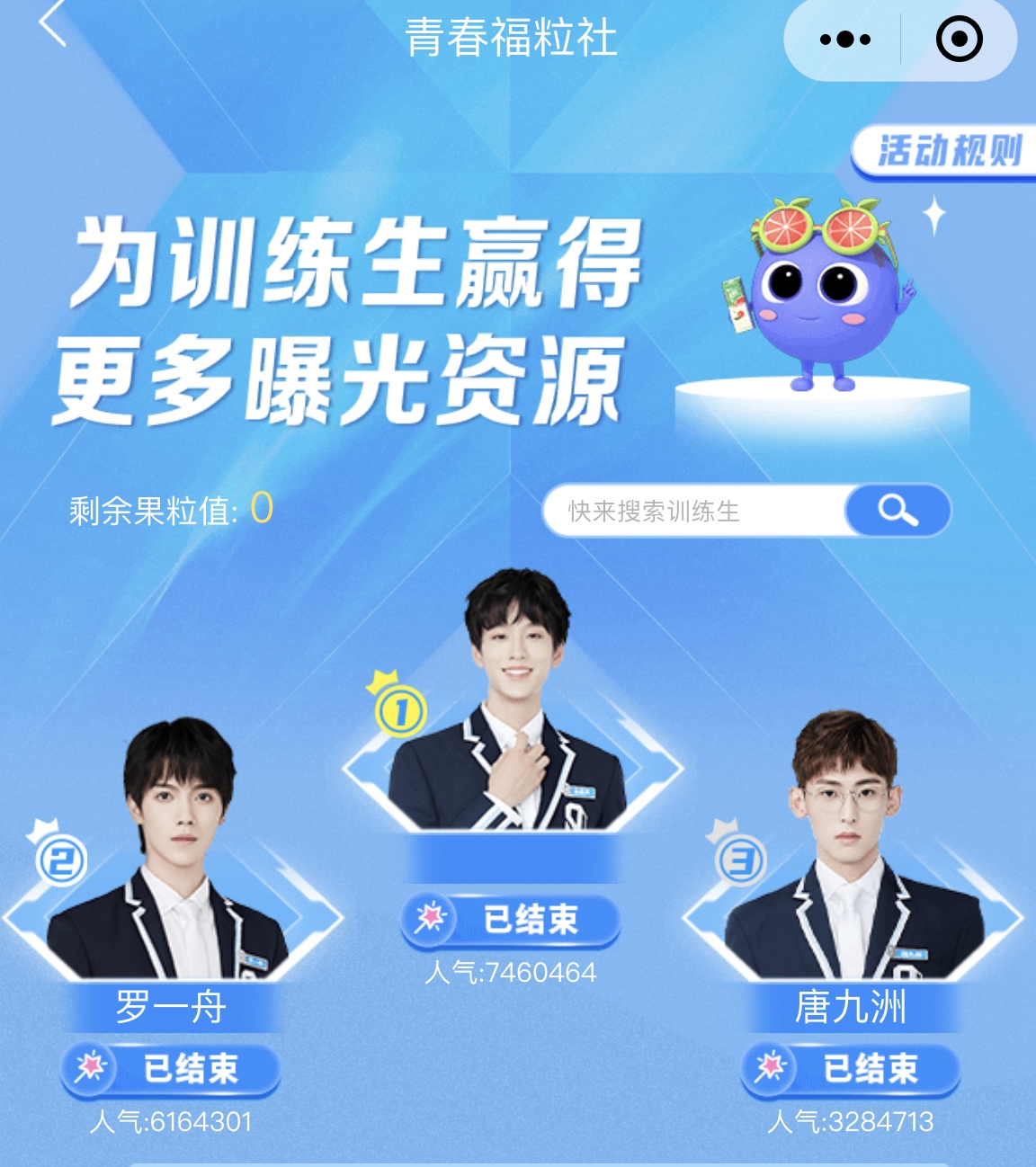Tap the magnifier search button
The width and height of the screenshot is (1036, 1167).
898,512
